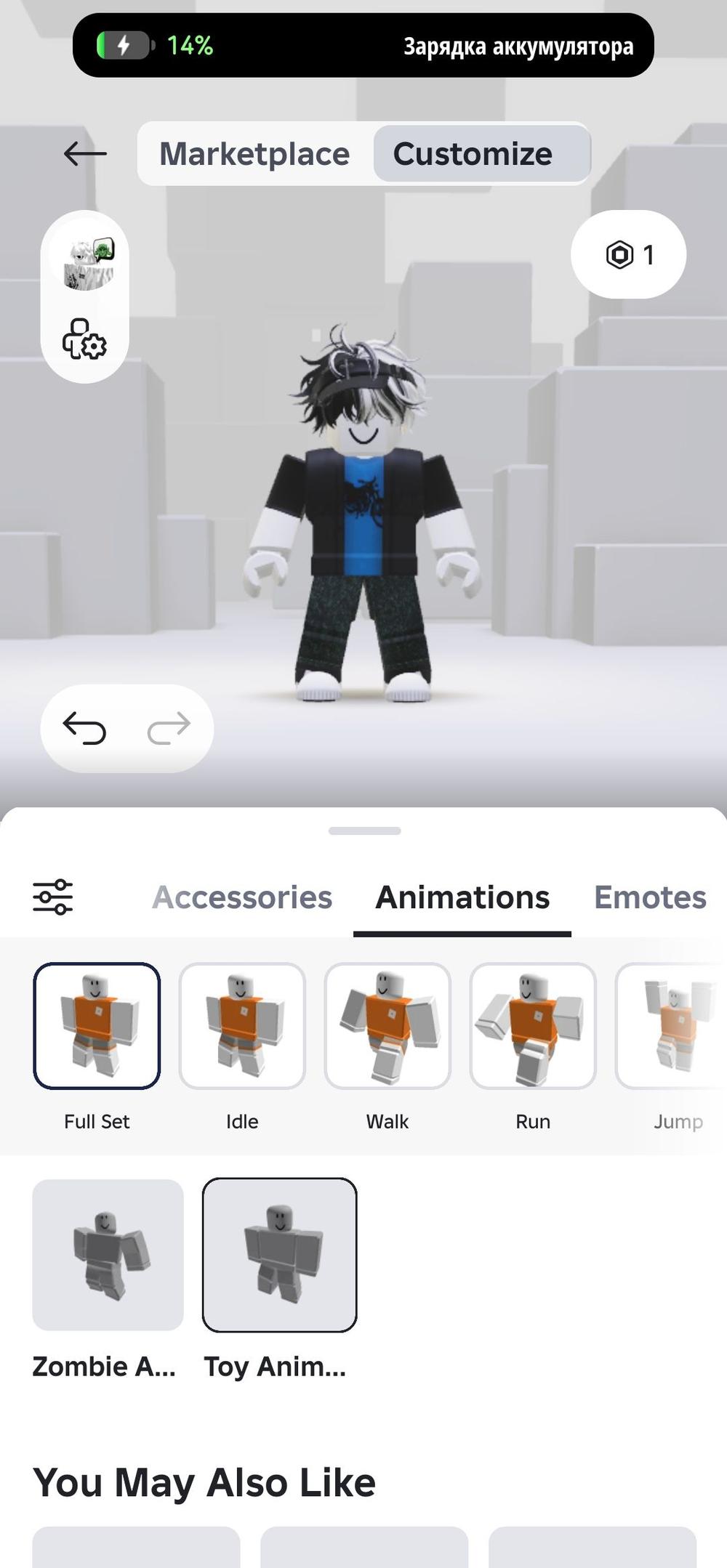Equip the Zombie animation pack

click(x=108, y=1255)
